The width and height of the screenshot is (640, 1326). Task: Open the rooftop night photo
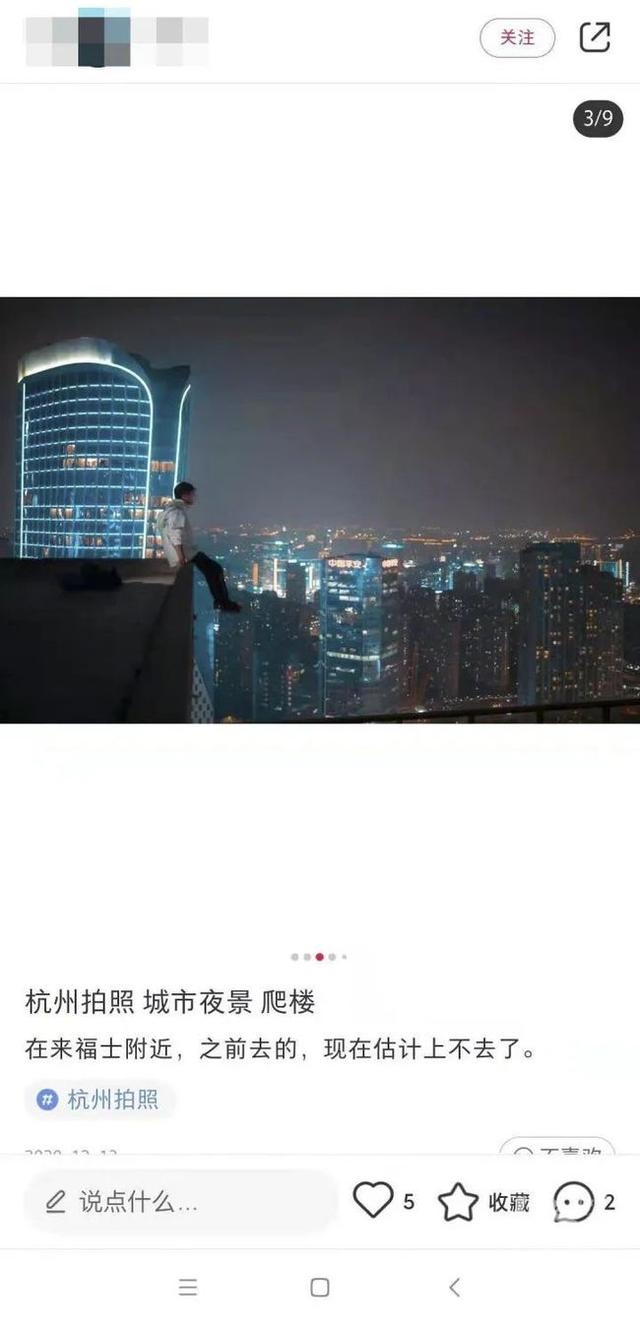[x=320, y=509]
